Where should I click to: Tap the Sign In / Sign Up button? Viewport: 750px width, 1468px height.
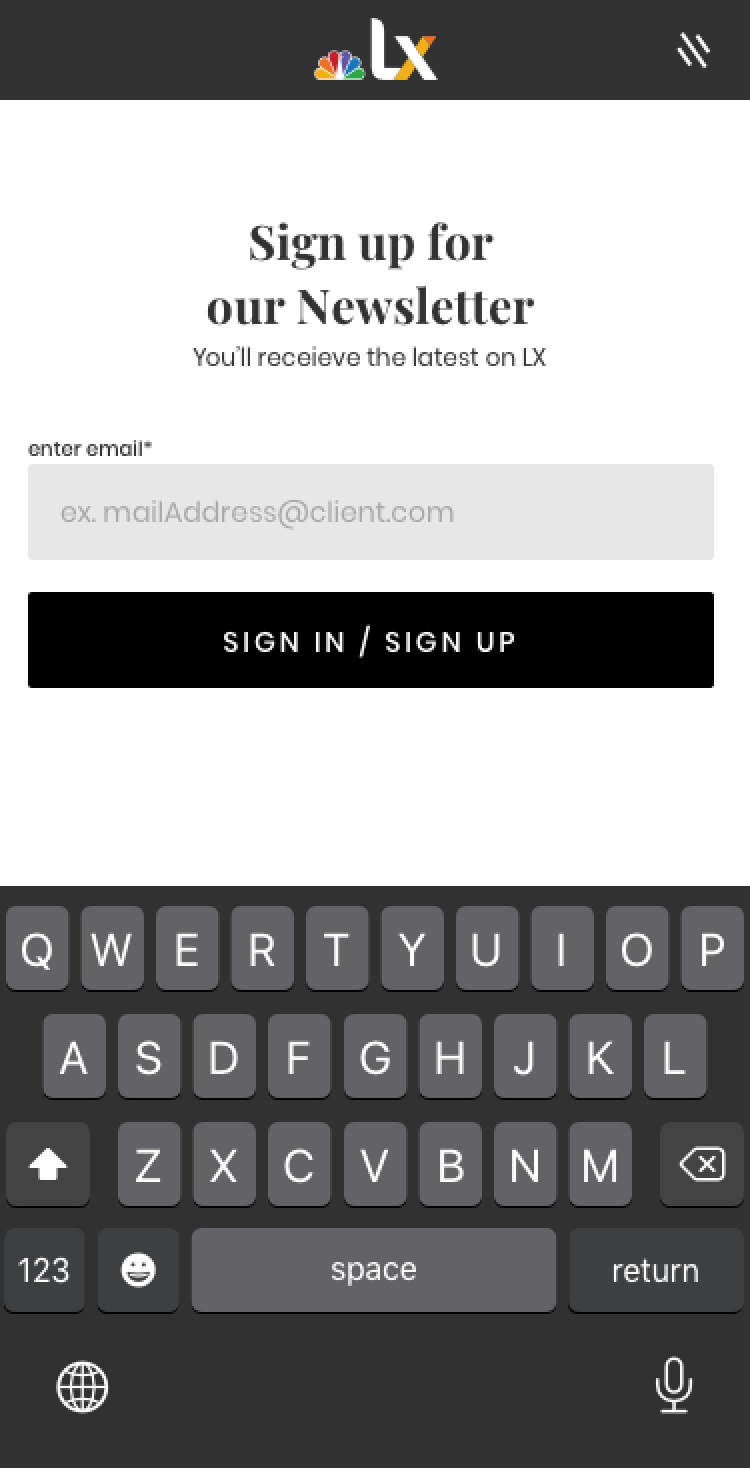click(x=371, y=640)
